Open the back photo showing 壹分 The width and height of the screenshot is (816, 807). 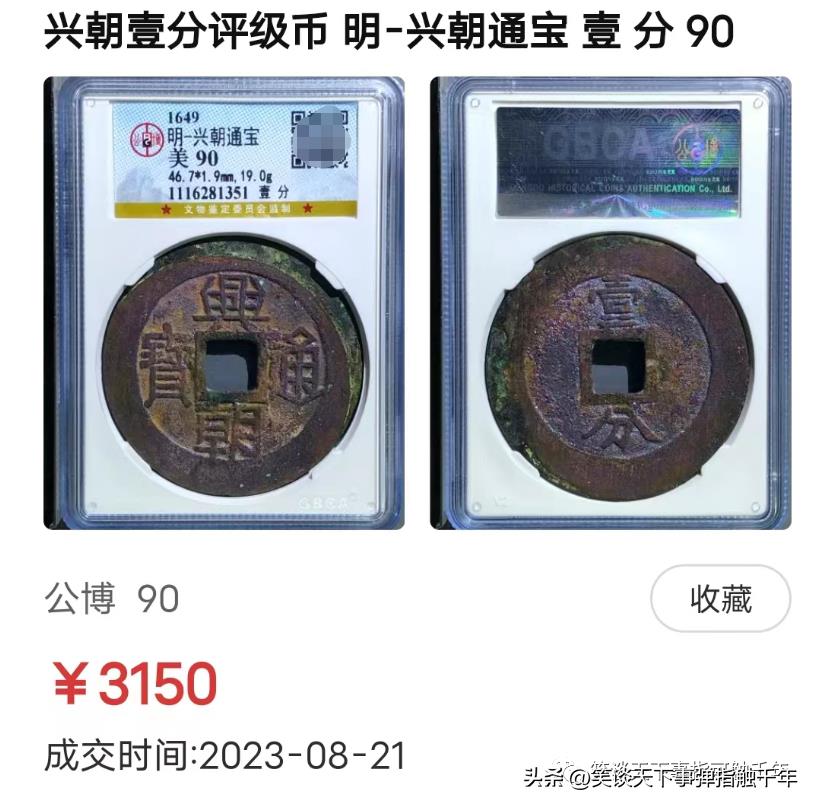pyautogui.click(x=610, y=303)
